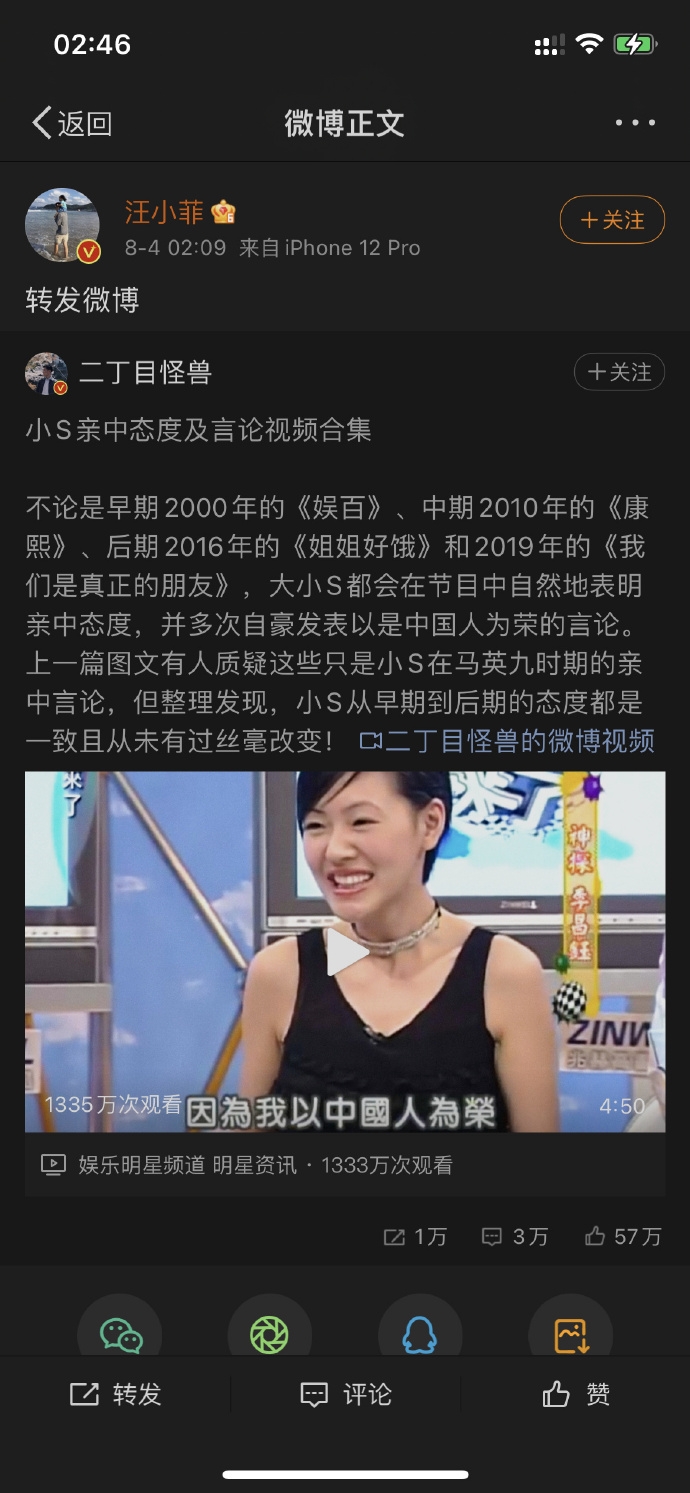690x1493 pixels.
Task: Share to WeChat
Action: click(x=120, y=1332)
